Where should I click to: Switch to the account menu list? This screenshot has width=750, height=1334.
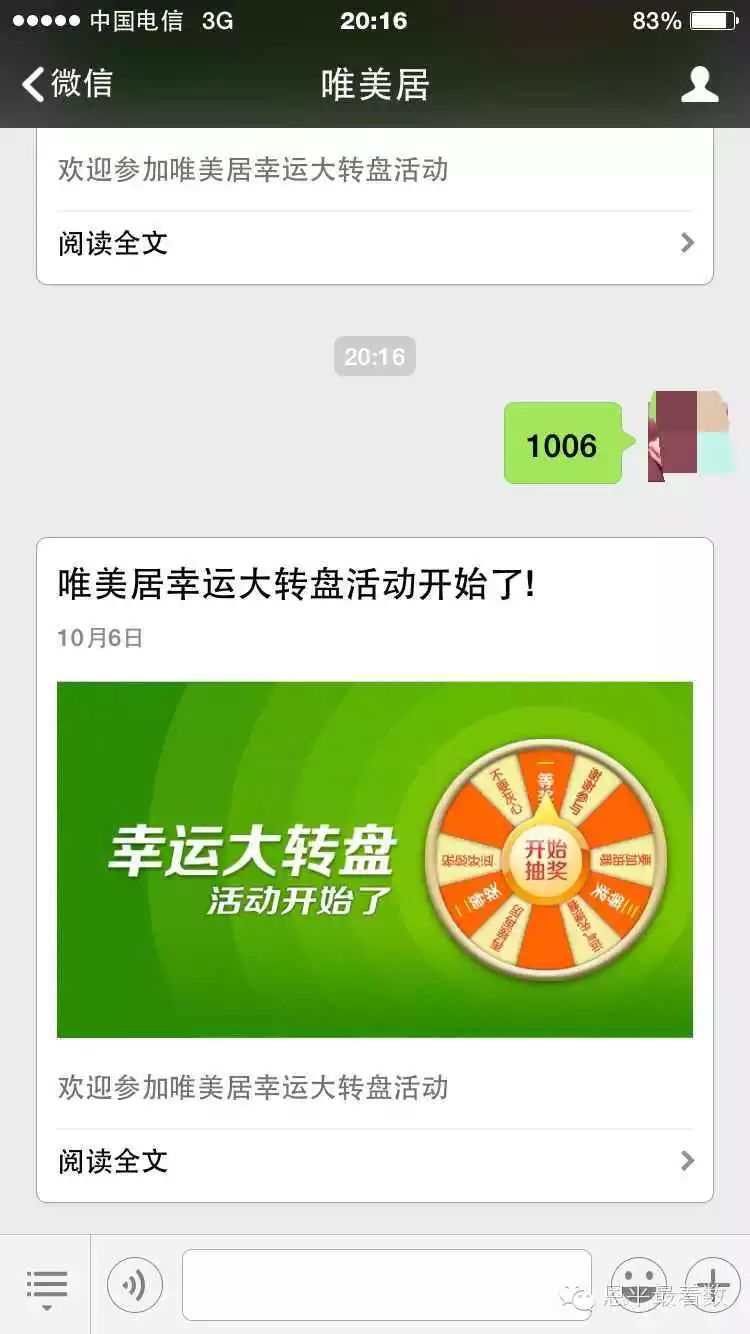[x=46, y=1286]
